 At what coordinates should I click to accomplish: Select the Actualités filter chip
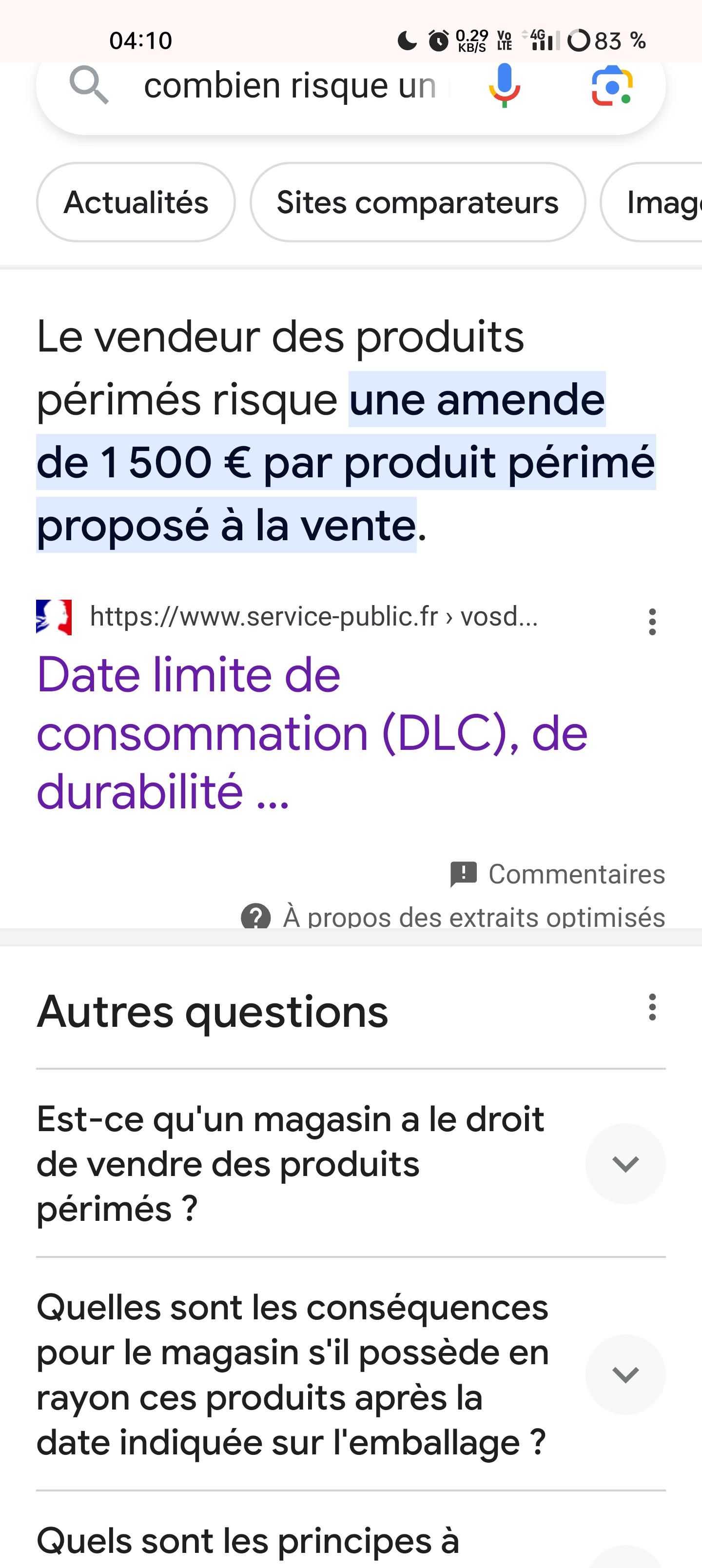coord(136,202)
